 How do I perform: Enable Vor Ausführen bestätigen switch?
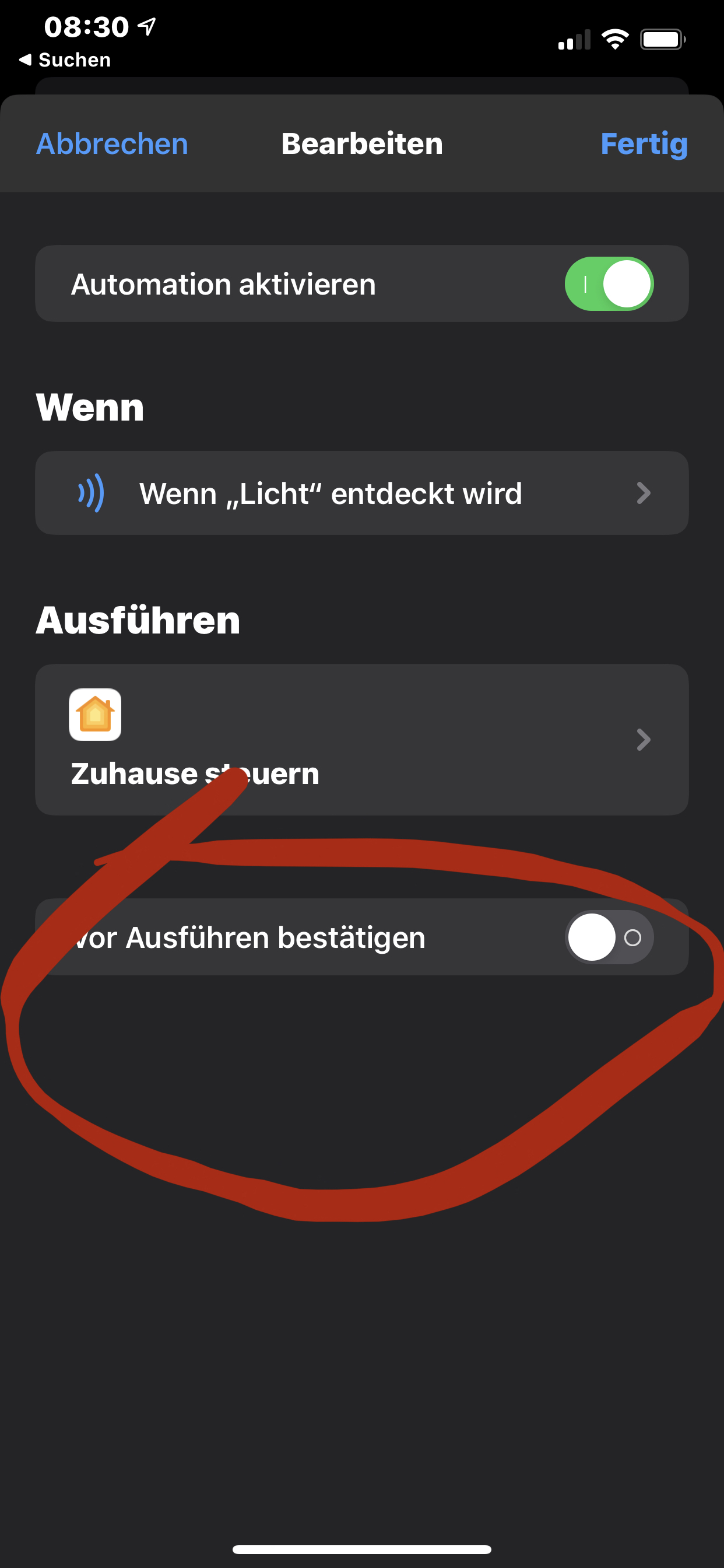pyautogui.click(x=609, y=937)
